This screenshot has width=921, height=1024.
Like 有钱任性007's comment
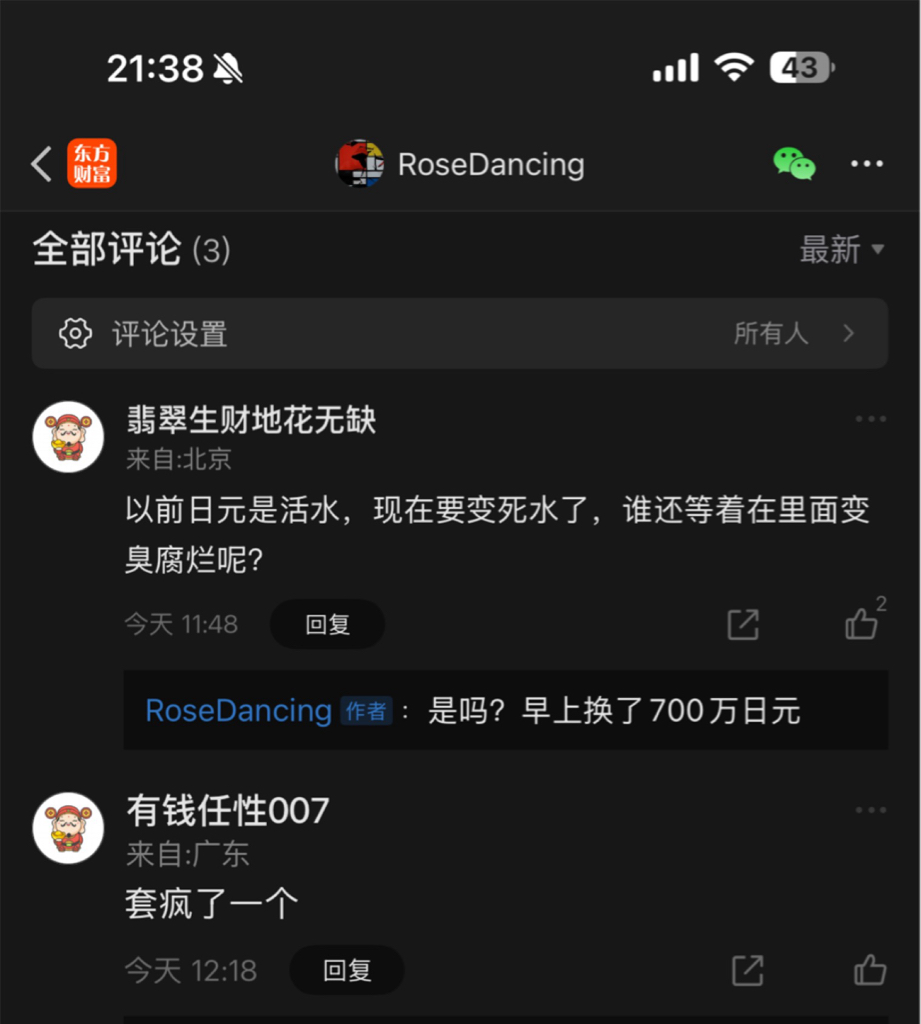coord(870,970)
